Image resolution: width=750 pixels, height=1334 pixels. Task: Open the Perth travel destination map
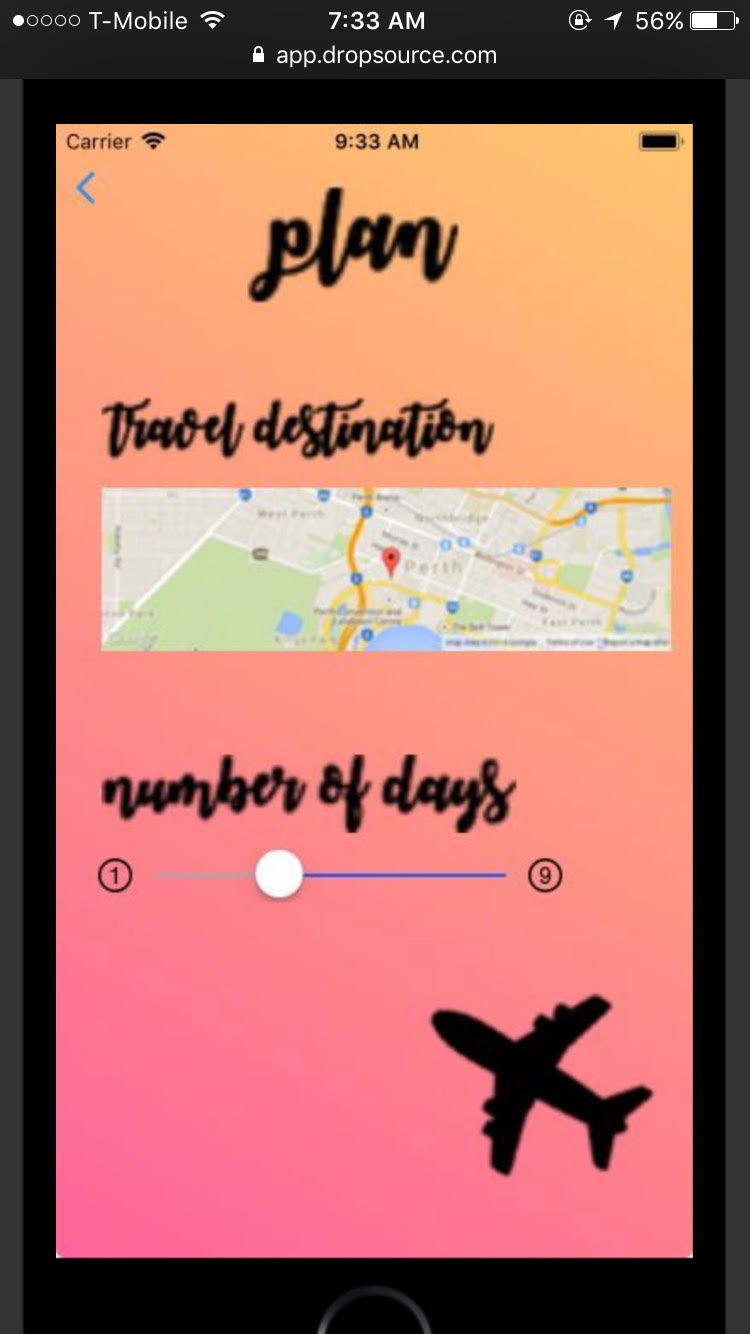(x=386, y=569)
